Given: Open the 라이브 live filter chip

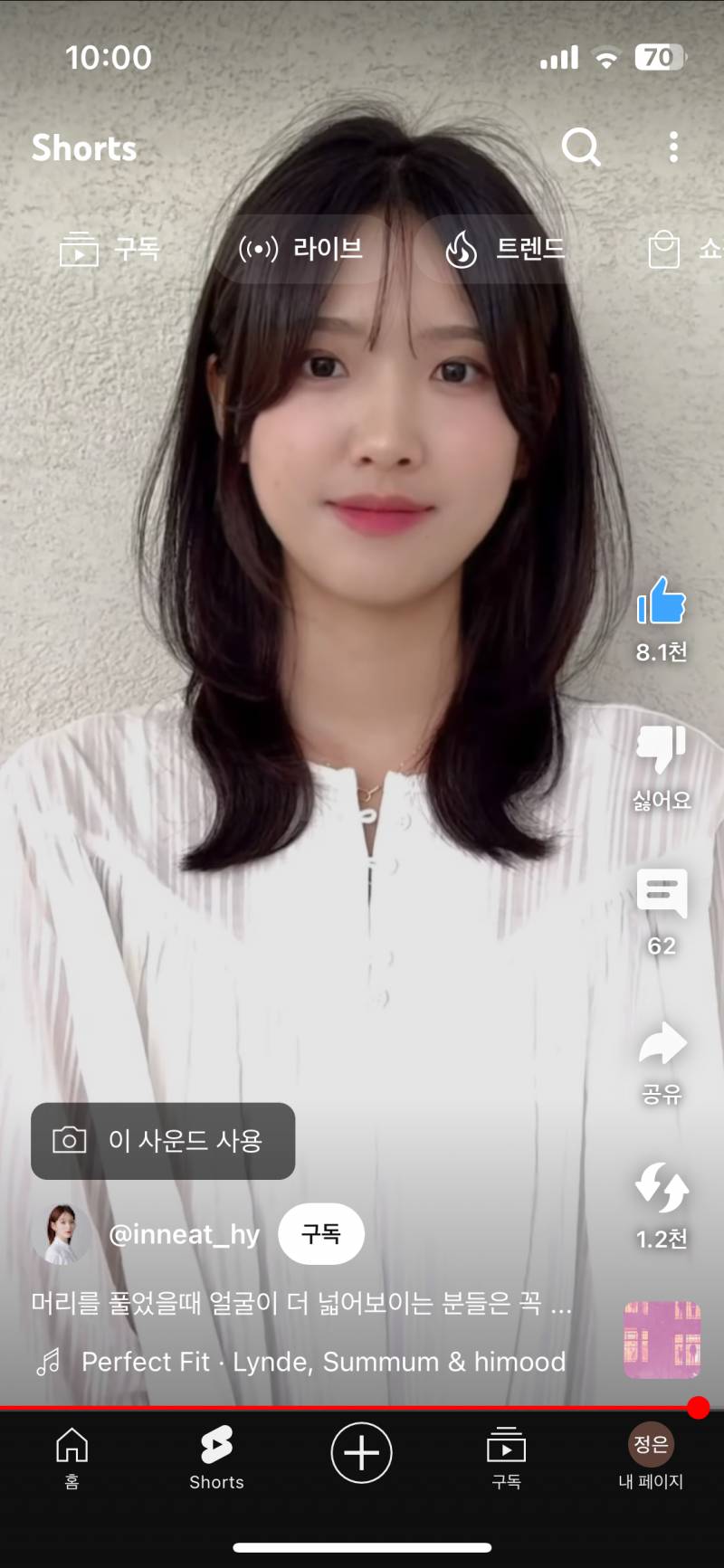Looking at the screenshot, I should tap(302, 250).
